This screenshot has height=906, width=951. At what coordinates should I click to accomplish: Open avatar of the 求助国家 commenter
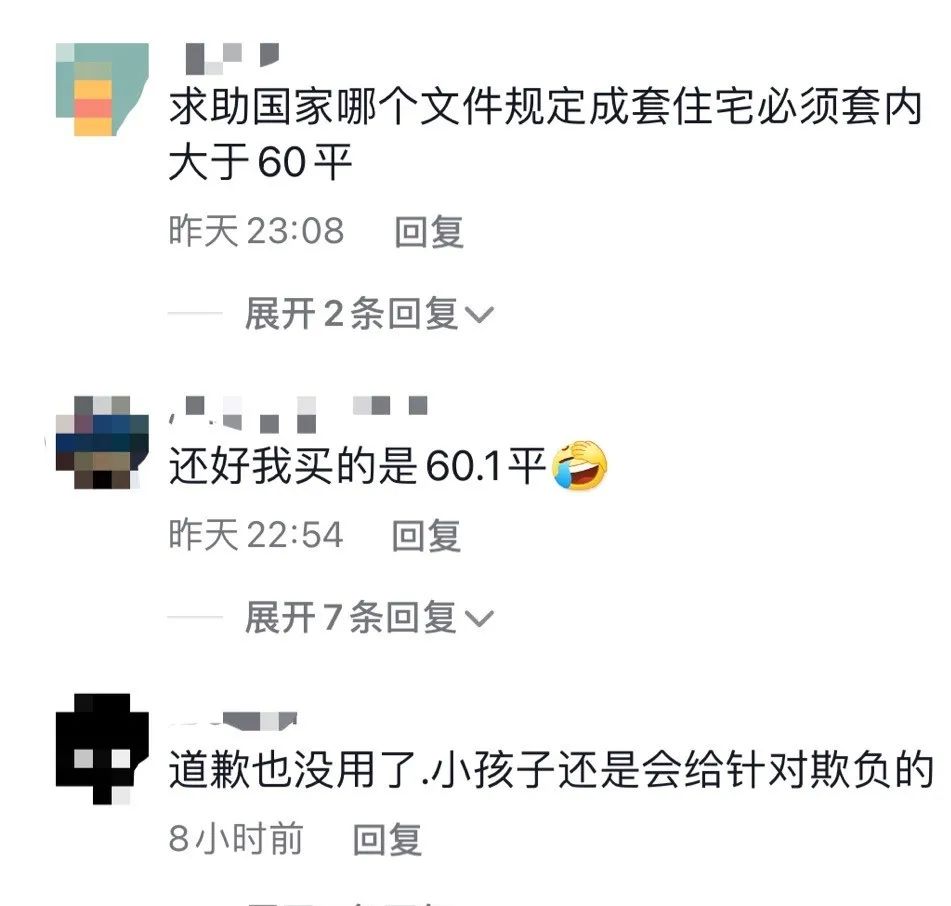click(x=101, y=90)
